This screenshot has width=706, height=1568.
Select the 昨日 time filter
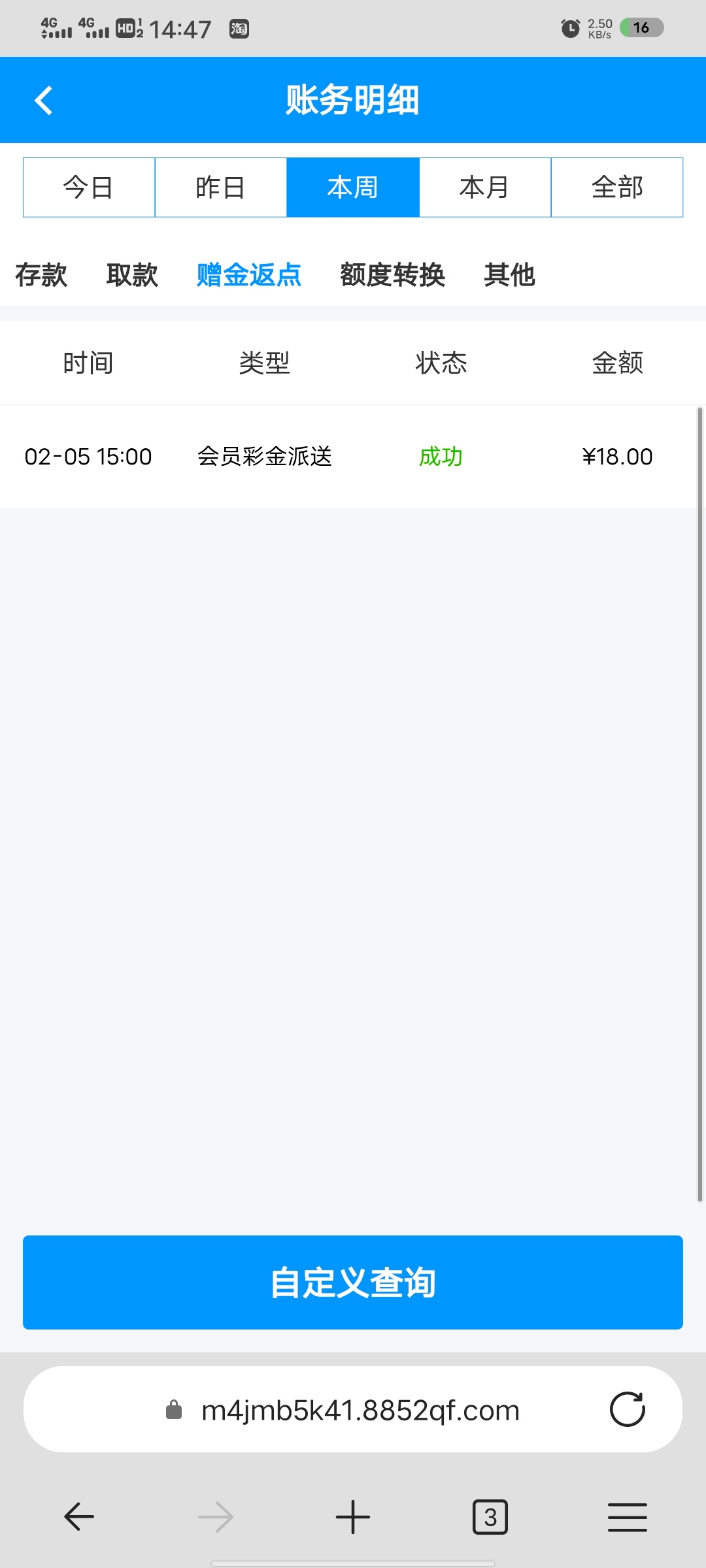(x=221, y=188)
